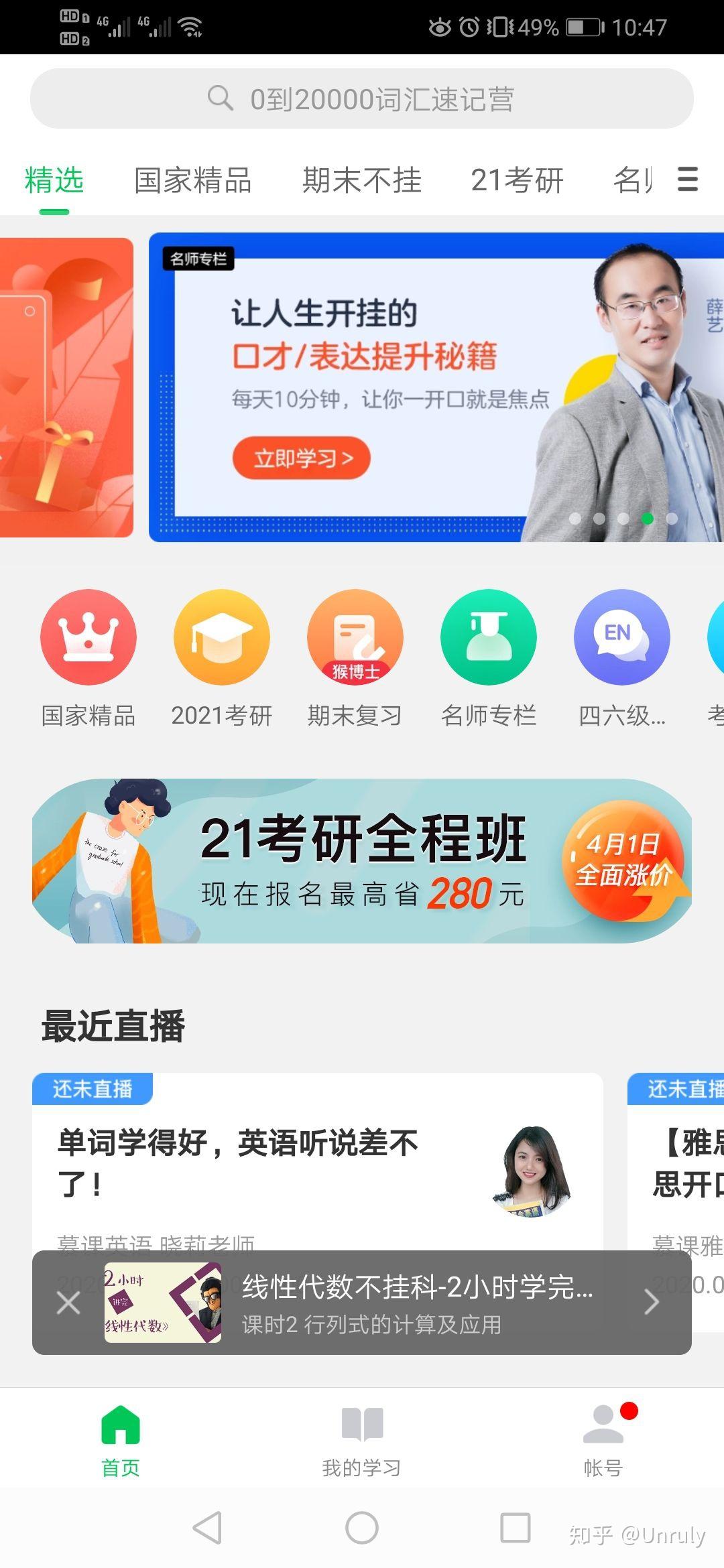Switch to the 帐号 tab
The height and width of the screenshot is (1568, 724).
click(603, 1438)
